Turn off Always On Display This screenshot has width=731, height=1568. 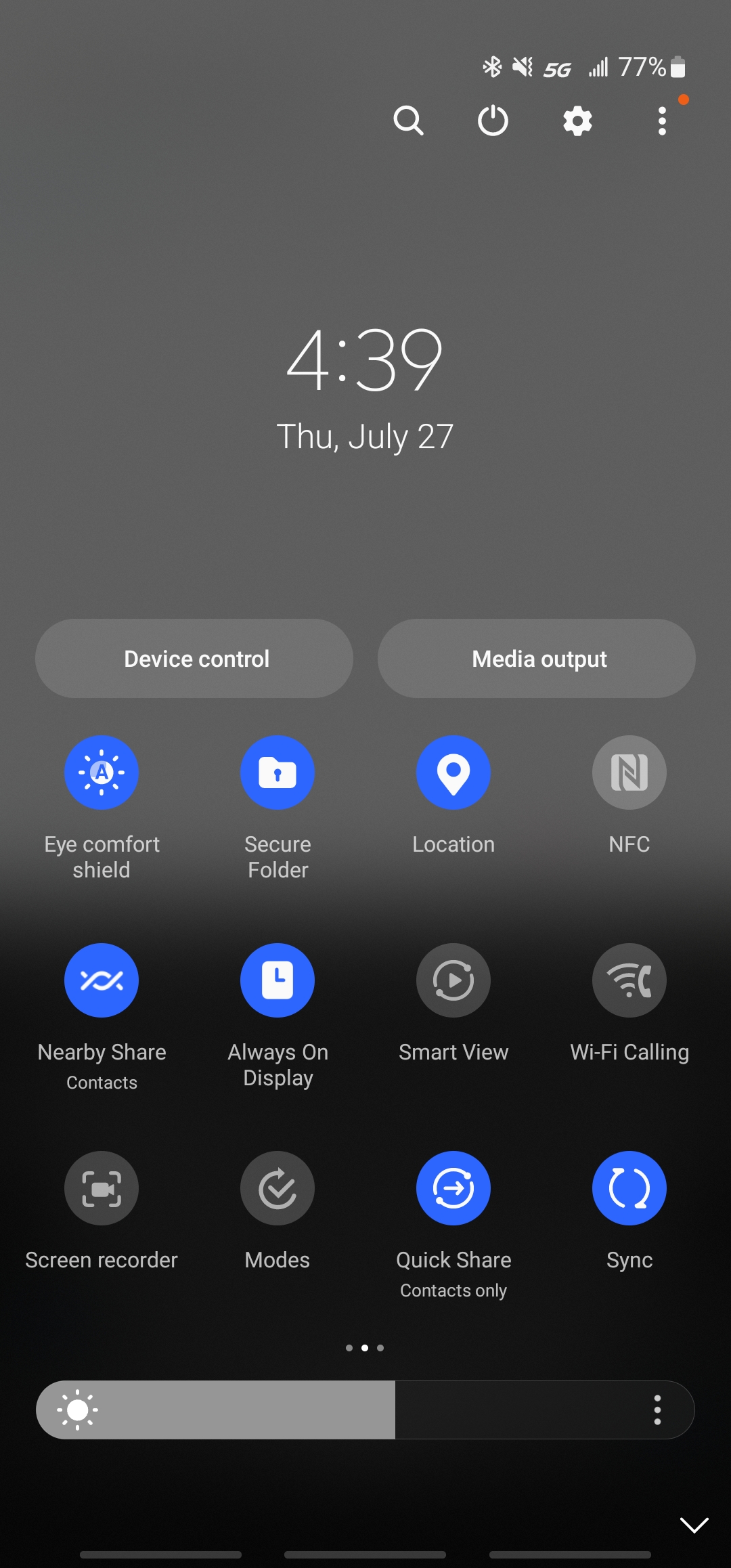[278, 980]
